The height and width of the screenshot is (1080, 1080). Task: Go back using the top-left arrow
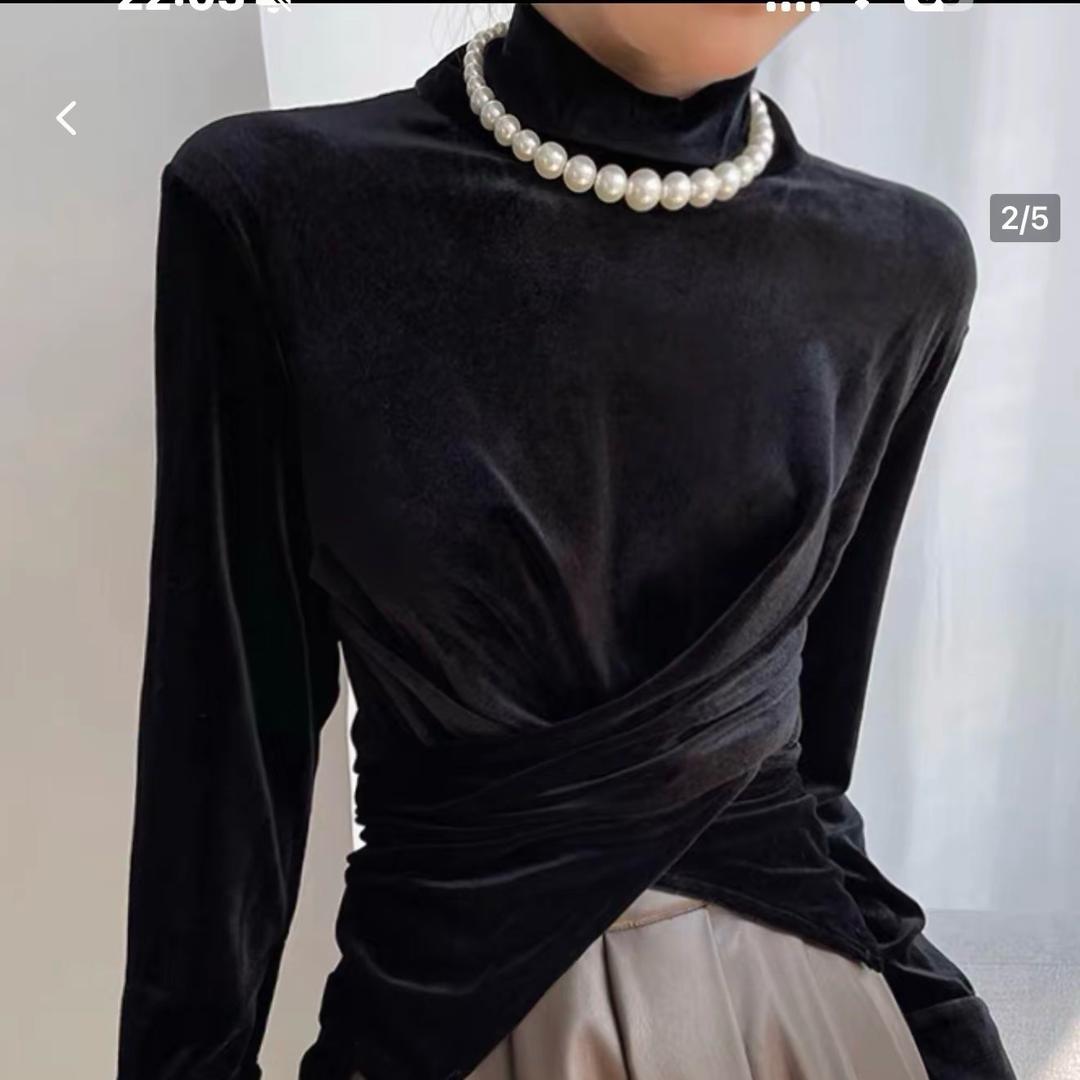point(67,119)
